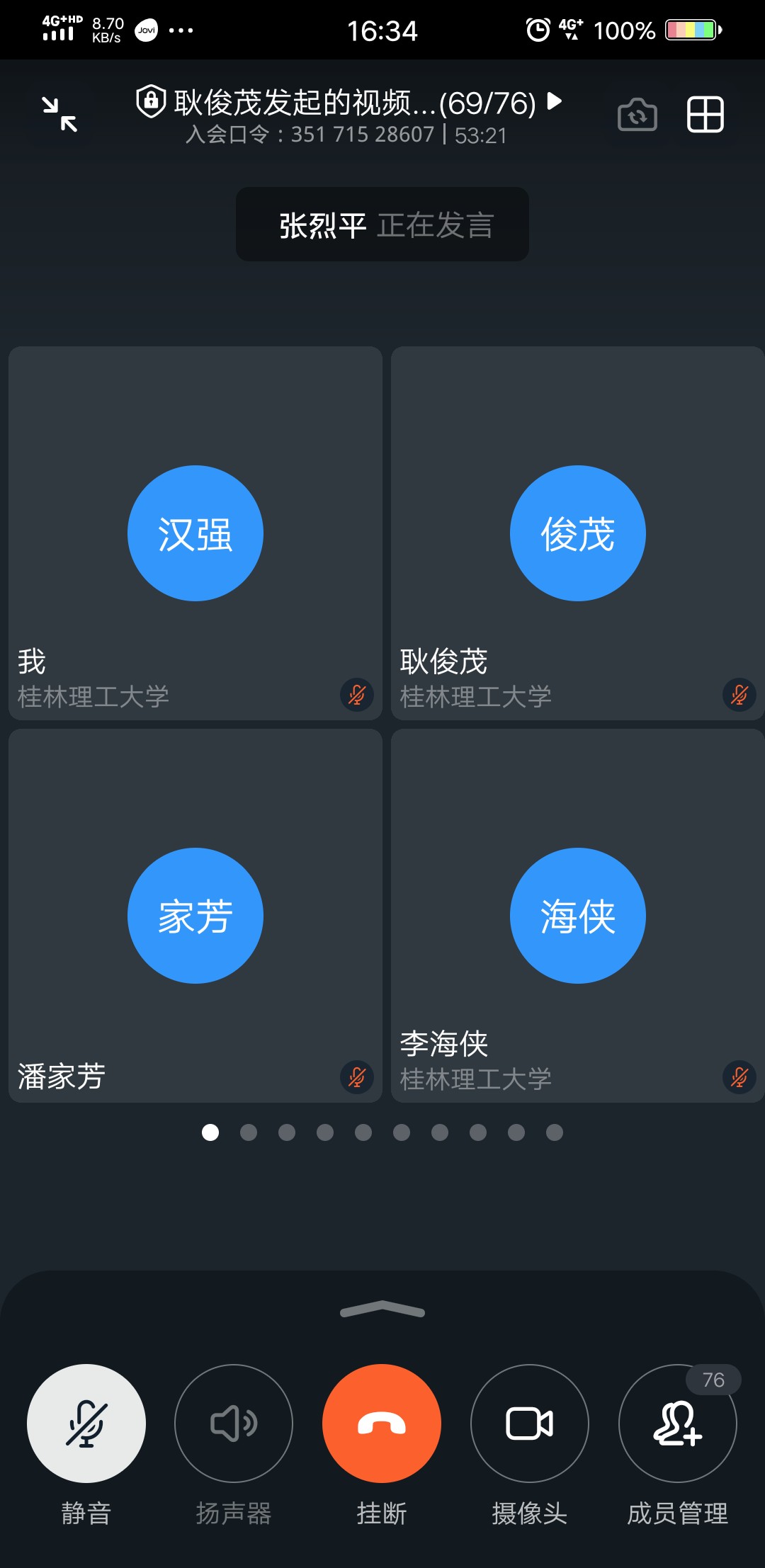The image size is (765, 1568).
Task: Expand the bottom control panel handle
Action: point(382,1310)
